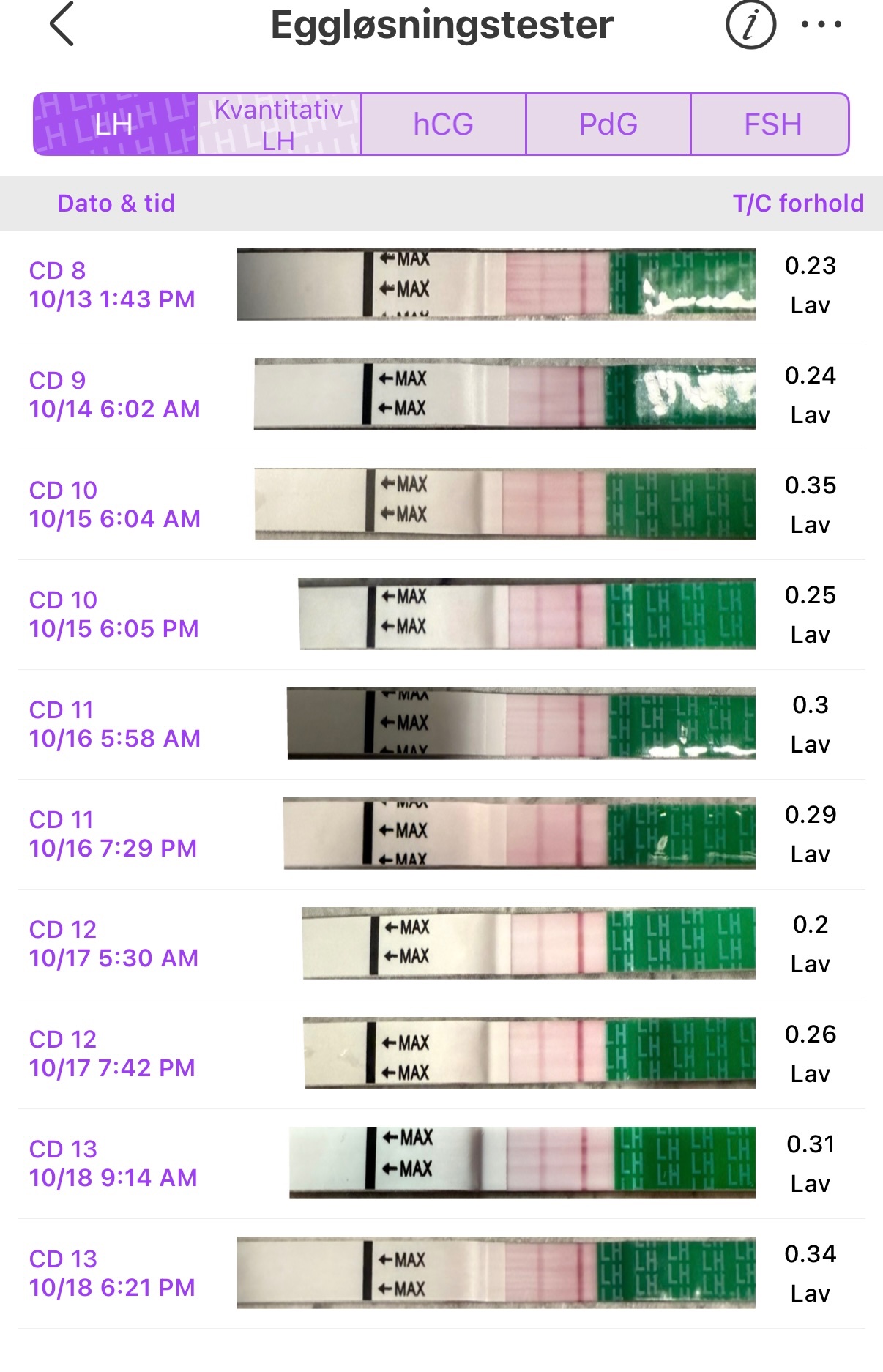This screenshot has width=883, height=1372.
Task: Select the LH tab
Action: point(115,124)
